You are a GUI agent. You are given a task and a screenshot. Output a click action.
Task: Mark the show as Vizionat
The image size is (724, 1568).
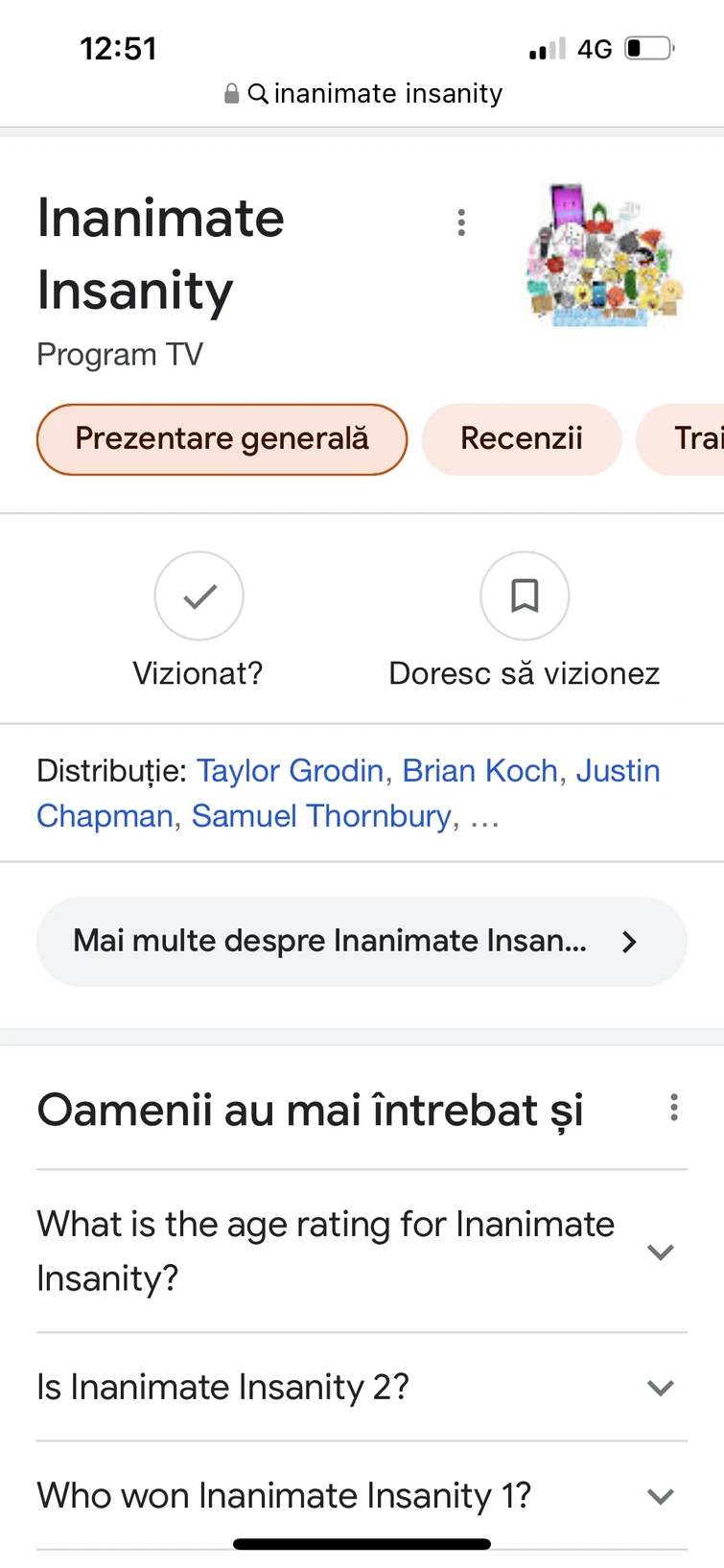click(199, 597)
